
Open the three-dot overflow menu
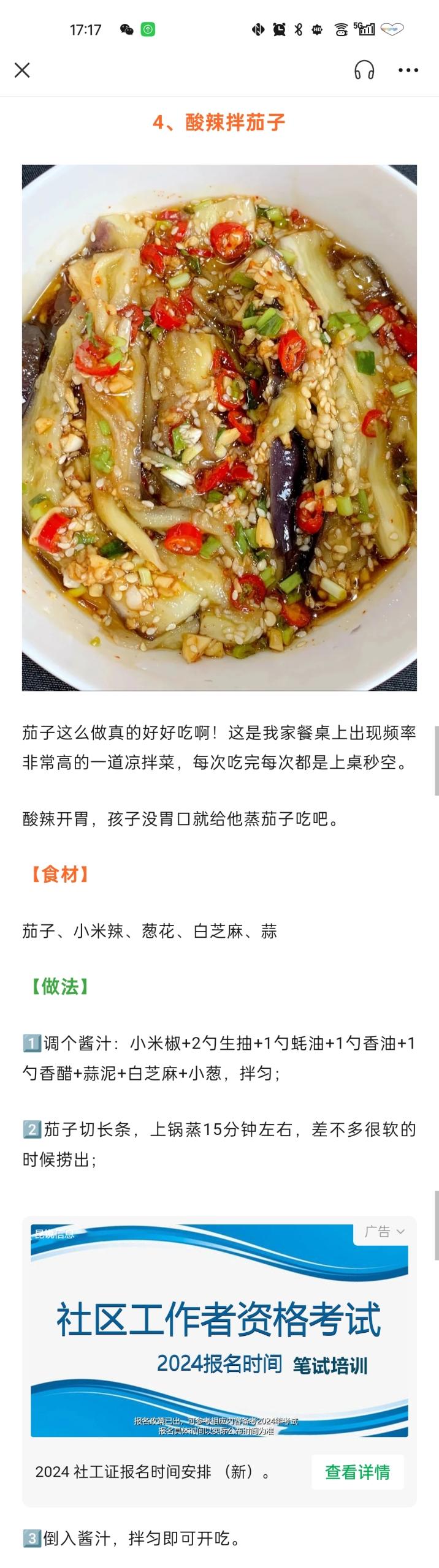[408, 70]
